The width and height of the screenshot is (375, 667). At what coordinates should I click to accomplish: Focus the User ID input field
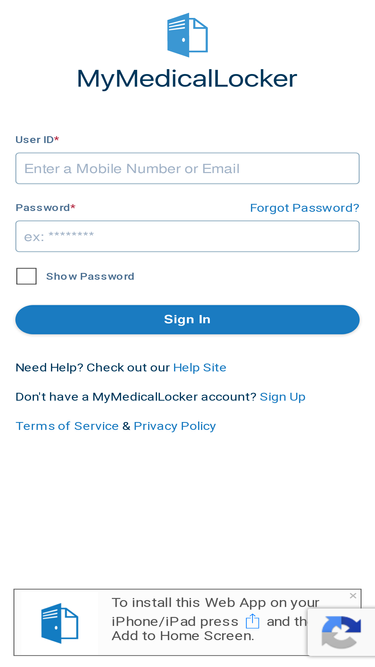(x=188, y=168)
